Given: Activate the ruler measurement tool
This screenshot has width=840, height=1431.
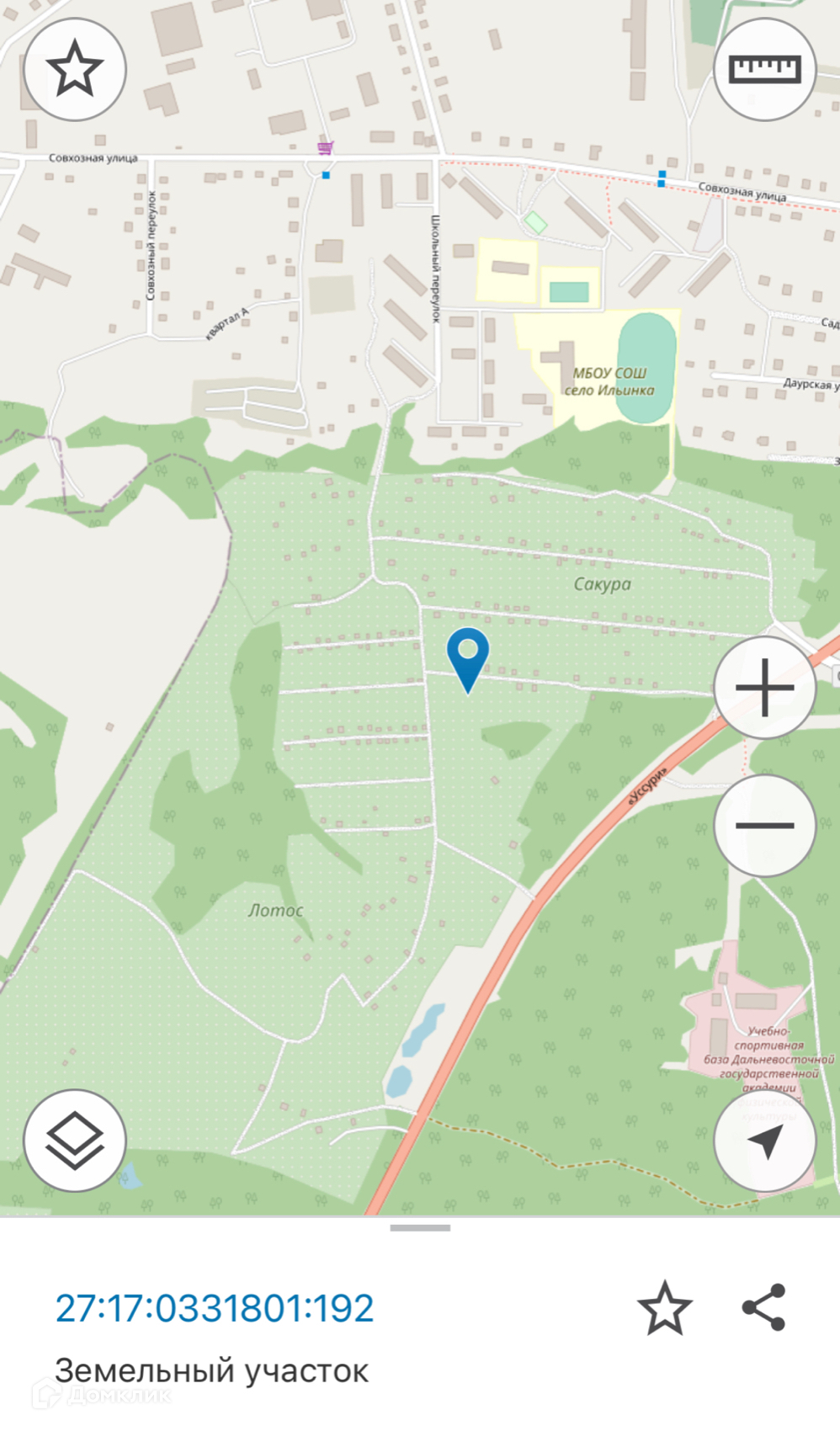Looking at the screenshot, I should (x=764, y=69).
